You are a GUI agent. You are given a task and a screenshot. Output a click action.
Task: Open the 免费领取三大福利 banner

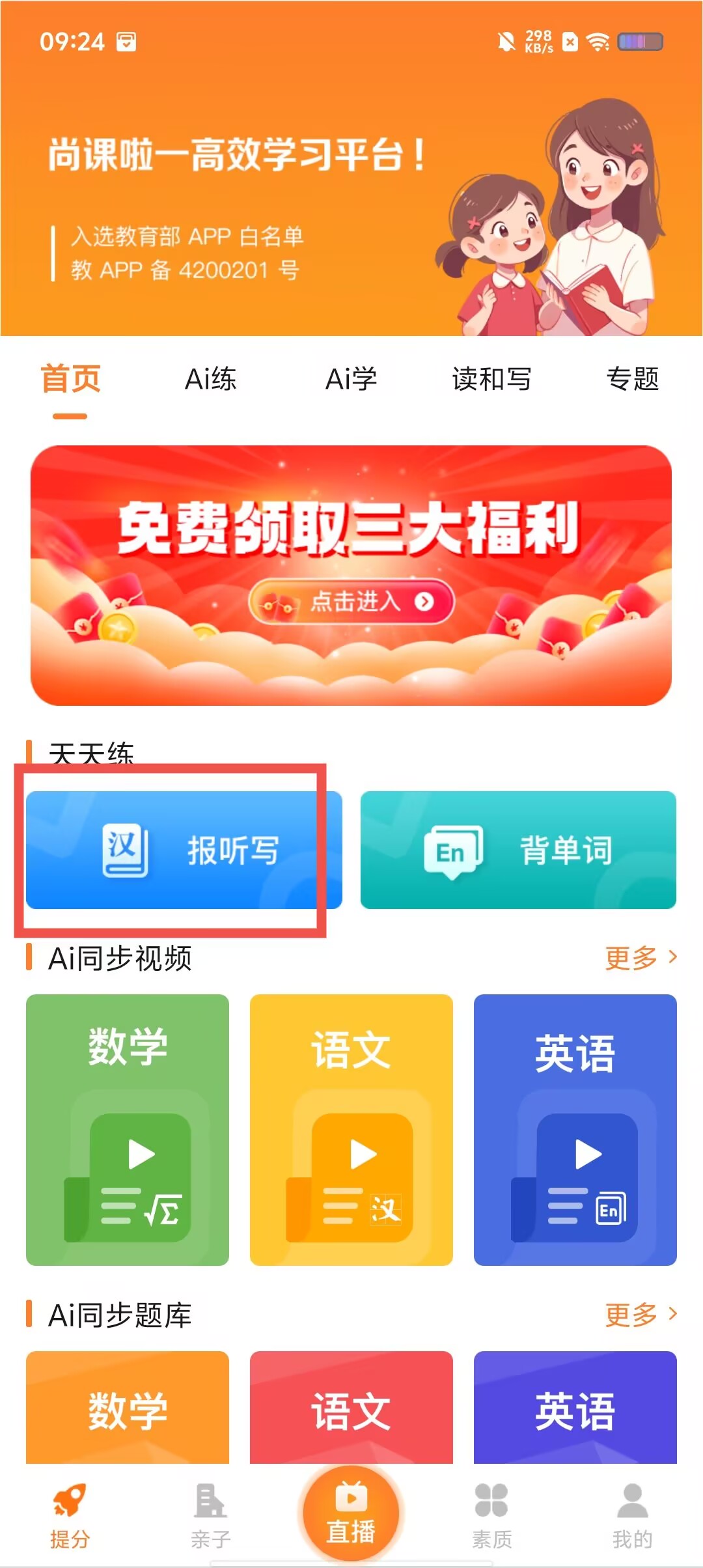click(x=351, y=575)
